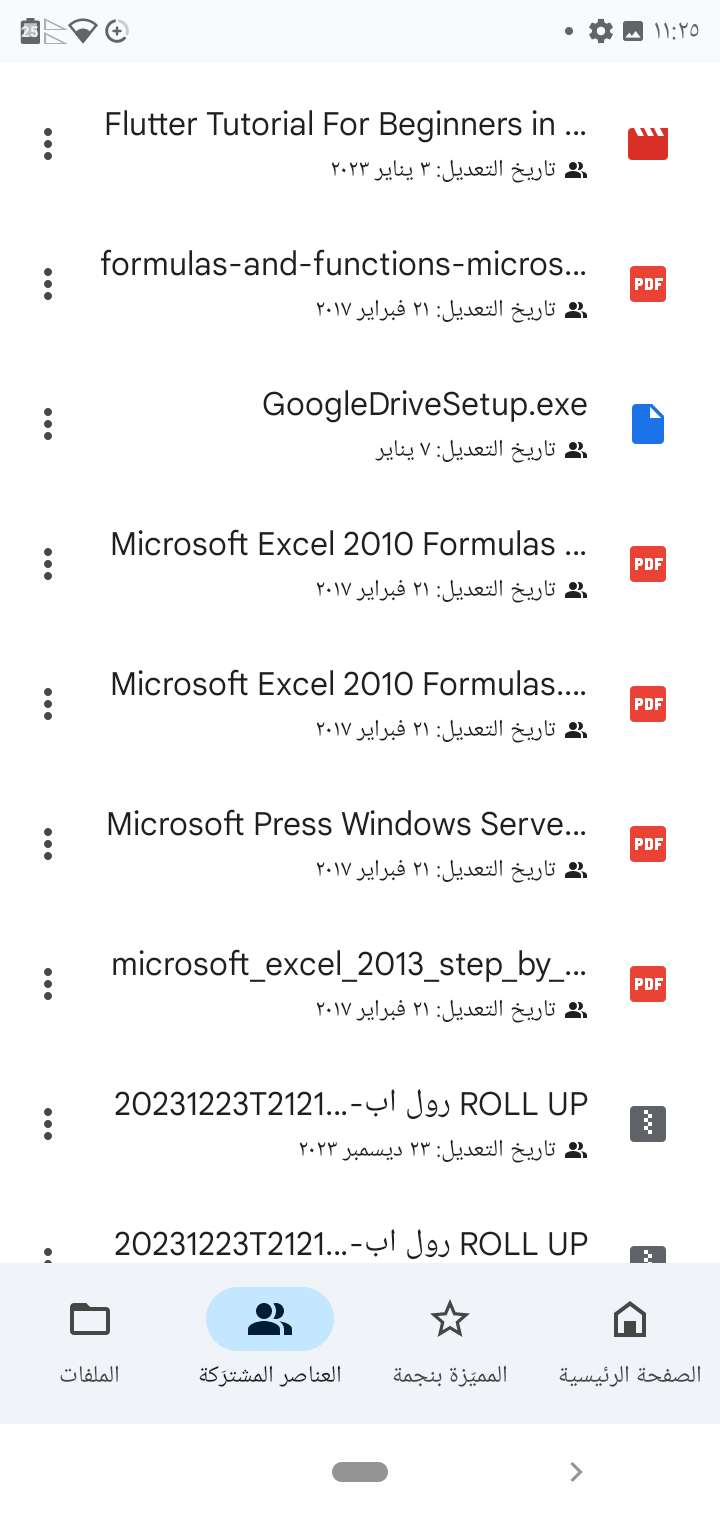The height and width of the screenshot is (1520, 720).
Task: Open more options for GoogleDriveSetup.exe
Action: tap(48, 425)
